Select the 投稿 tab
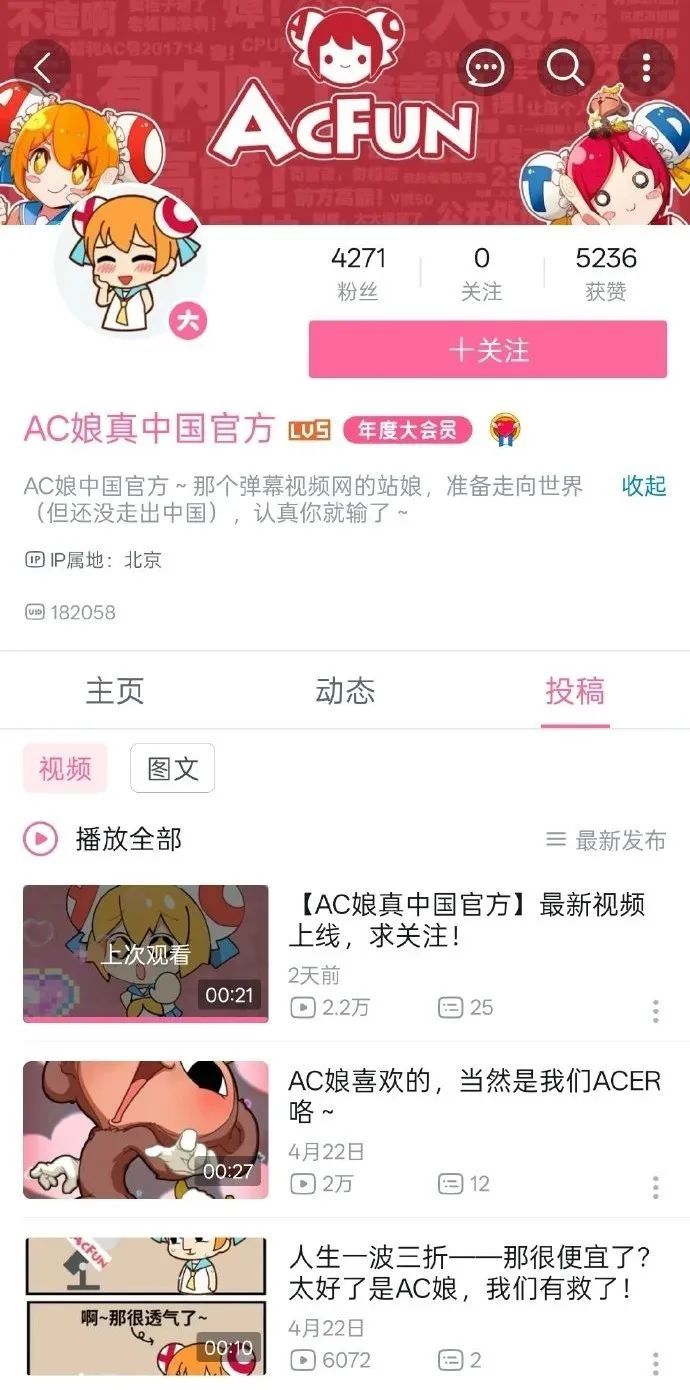The image size is (690, 1390). coord(575,691)
